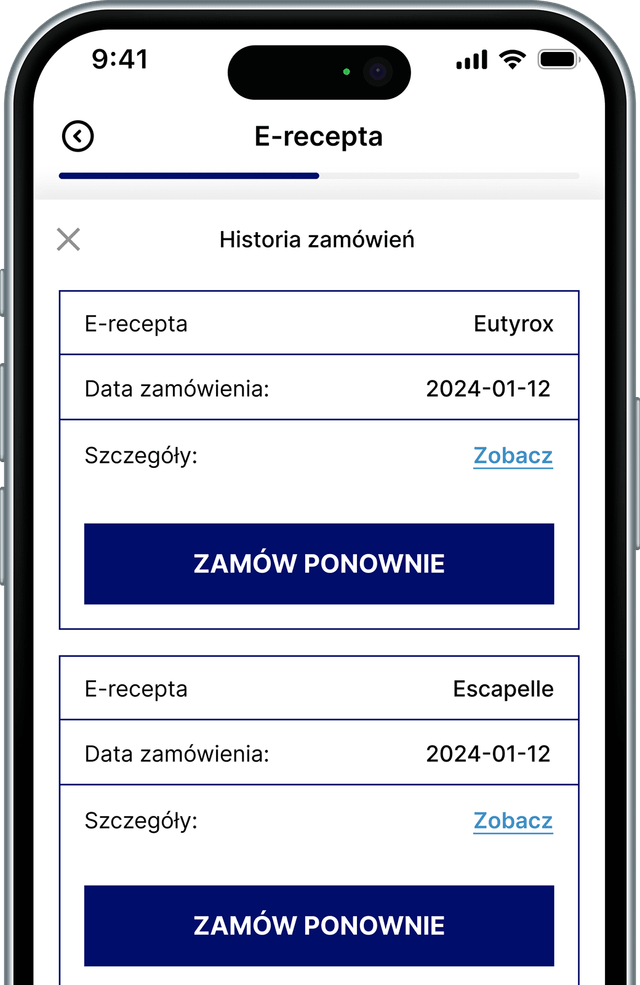The height and width of the screenshot is (985, 640).
Task: Close the Historia zamówień panel
Action: click(68, 239)
